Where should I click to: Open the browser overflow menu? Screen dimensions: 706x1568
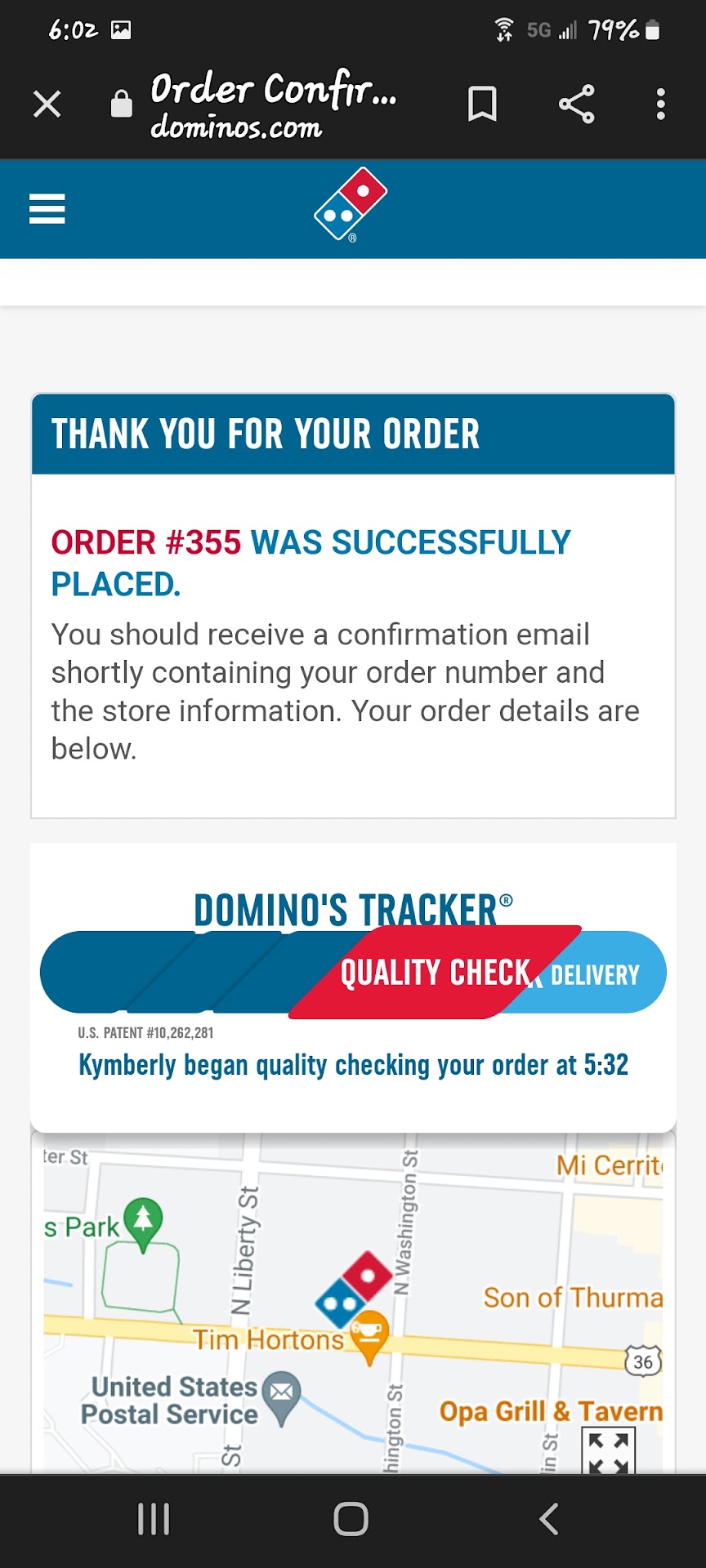661,105
